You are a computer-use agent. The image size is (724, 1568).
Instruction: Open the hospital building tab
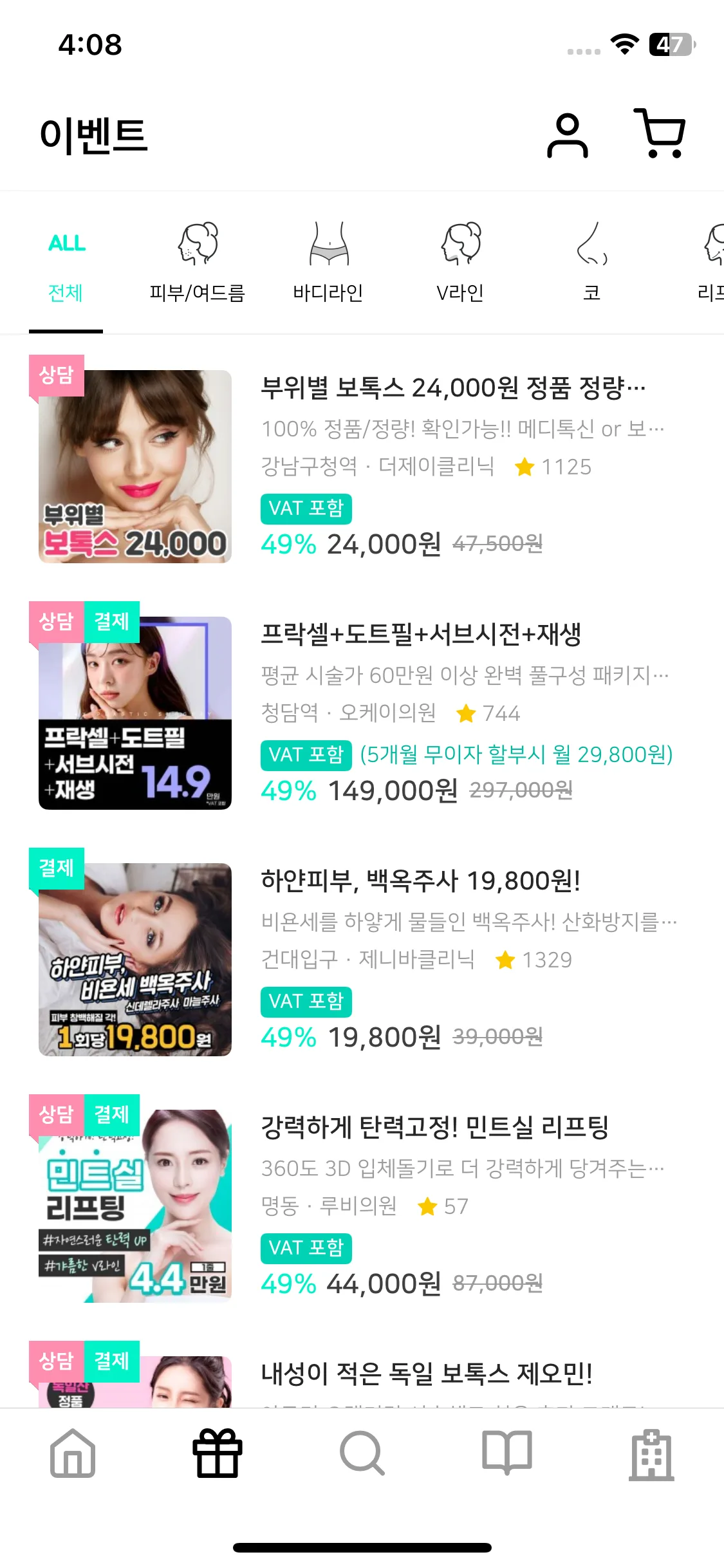click(x=651, y=1455)
